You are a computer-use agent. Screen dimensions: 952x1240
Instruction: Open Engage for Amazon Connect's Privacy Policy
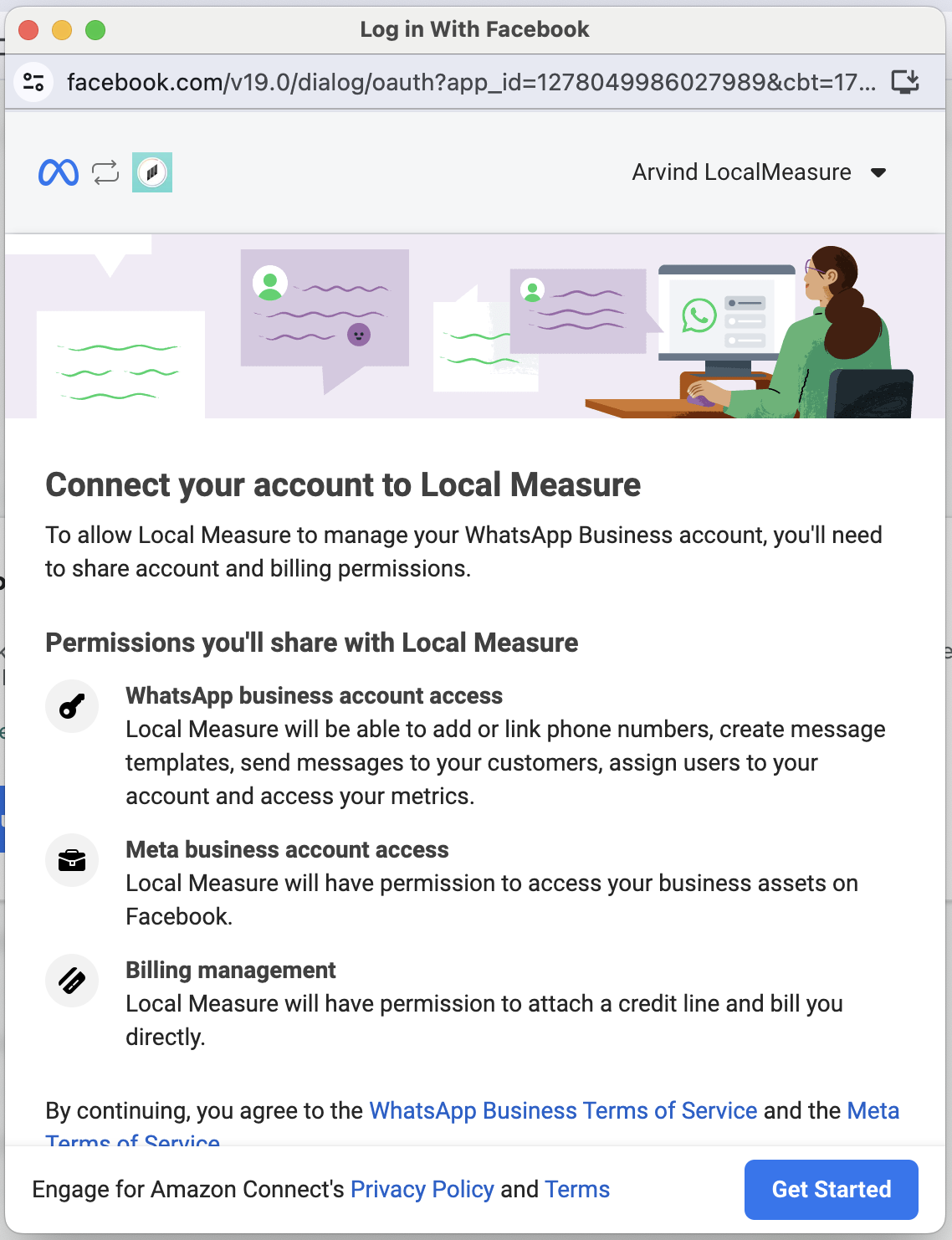(422, 1189)
